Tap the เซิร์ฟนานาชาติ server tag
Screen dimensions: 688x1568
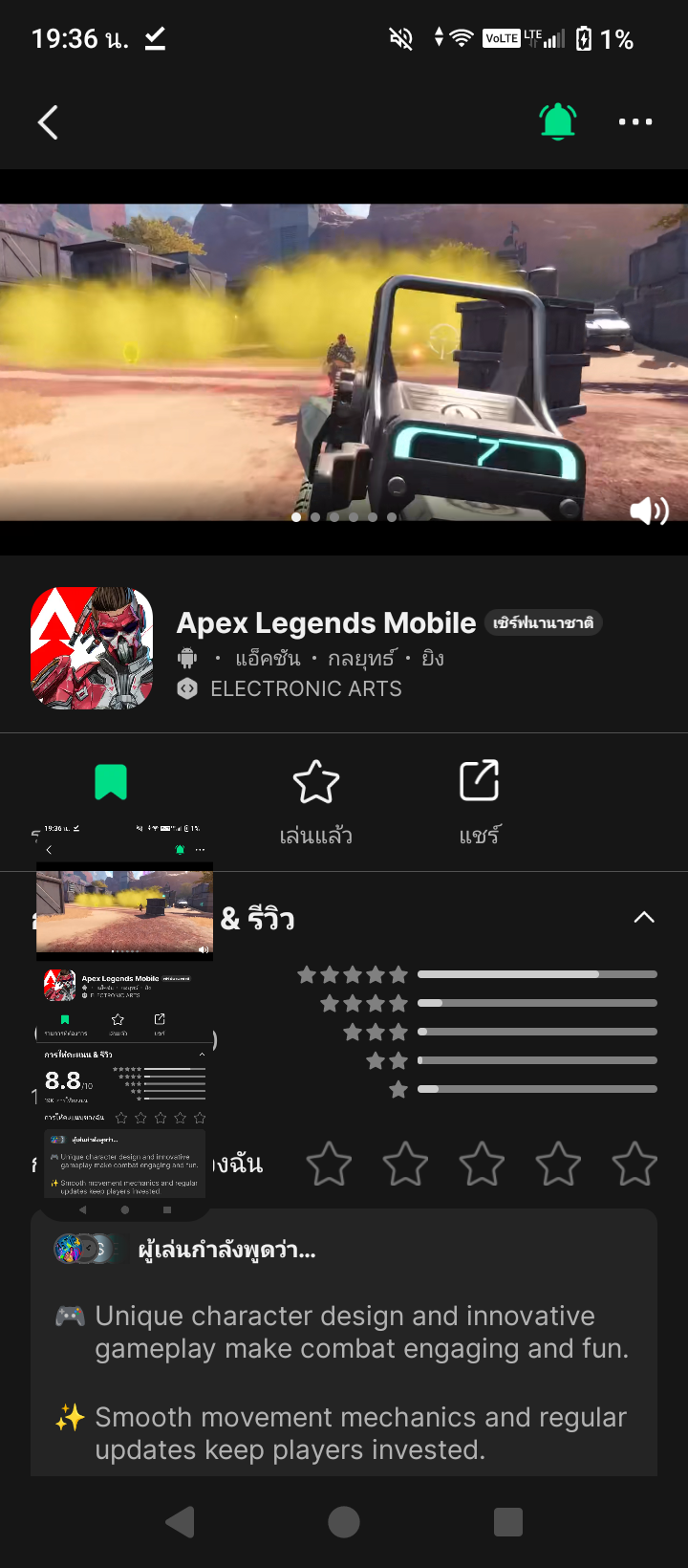pos(543,623)
